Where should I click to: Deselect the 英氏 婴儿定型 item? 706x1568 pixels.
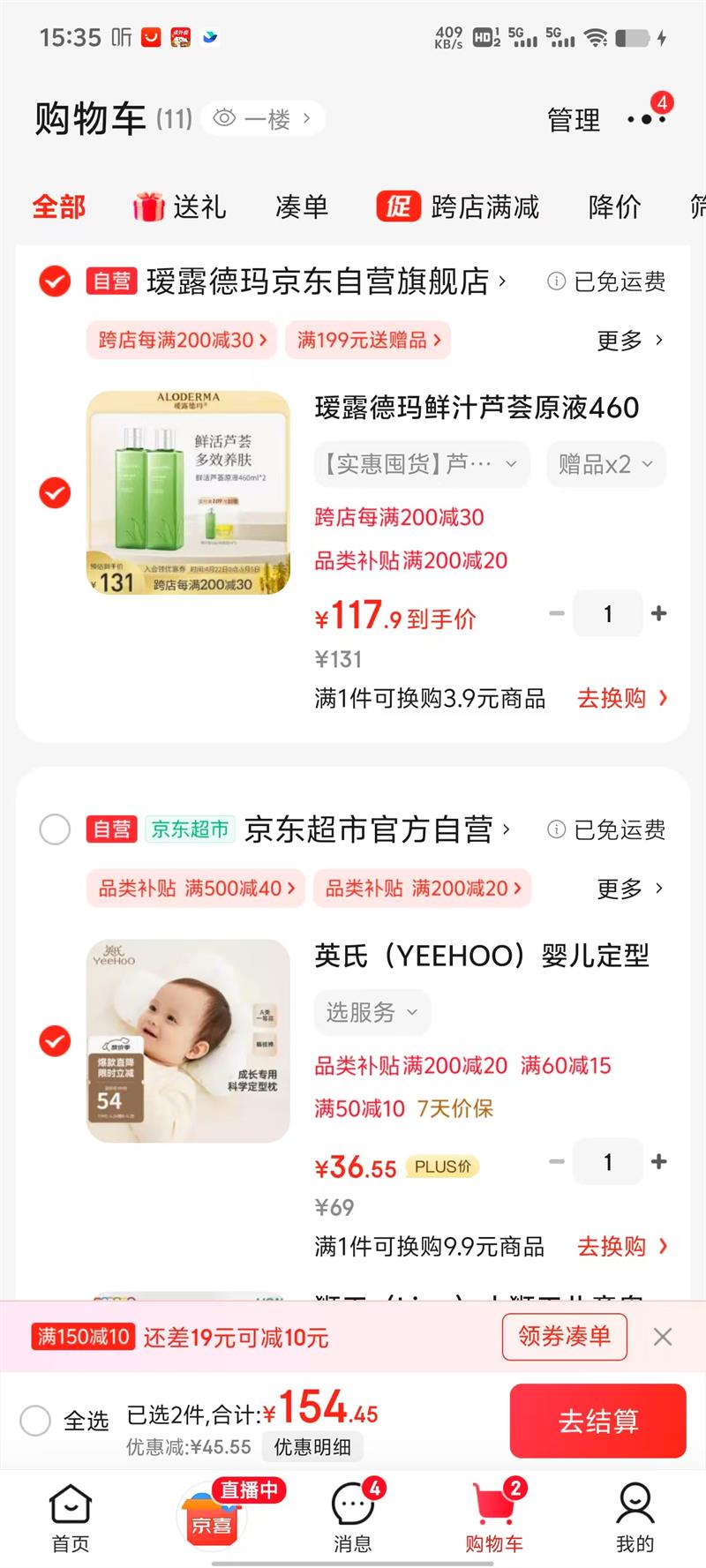[55, 1041]
